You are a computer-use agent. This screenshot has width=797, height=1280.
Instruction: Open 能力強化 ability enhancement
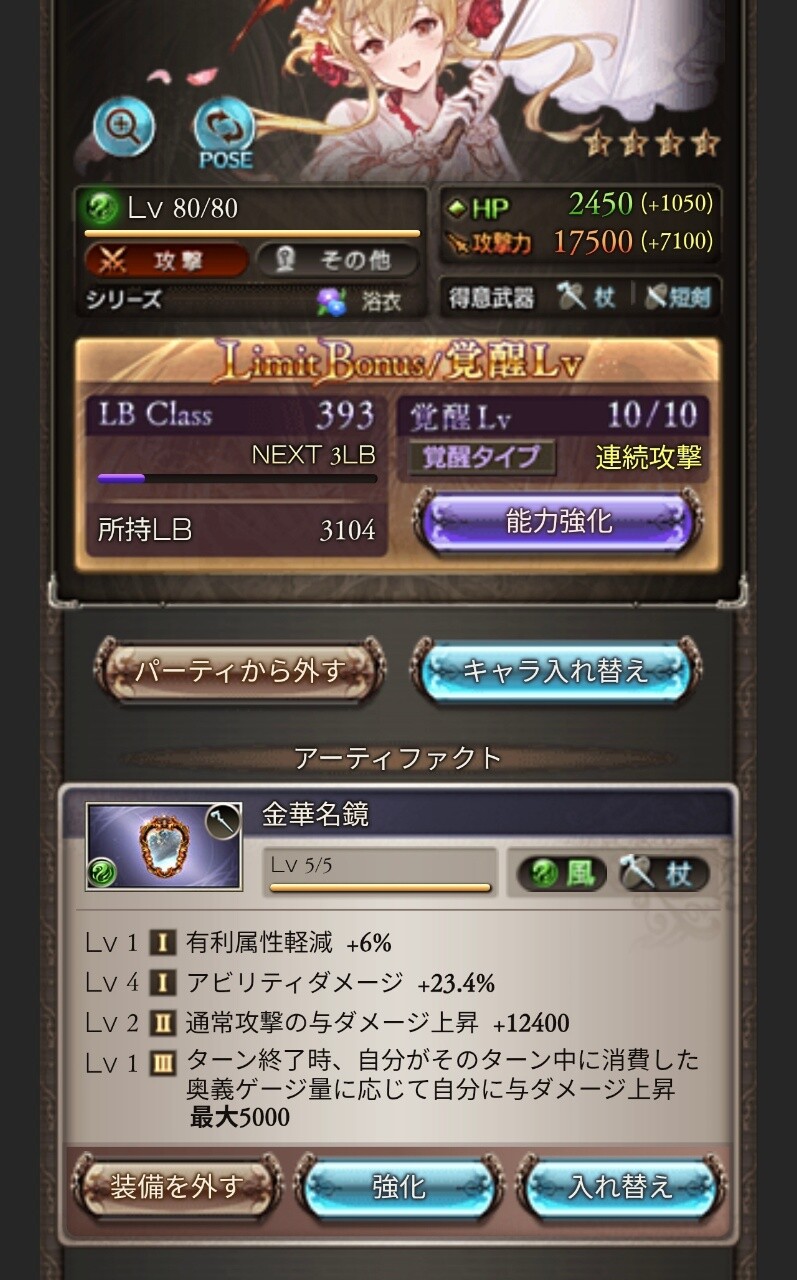558,522
